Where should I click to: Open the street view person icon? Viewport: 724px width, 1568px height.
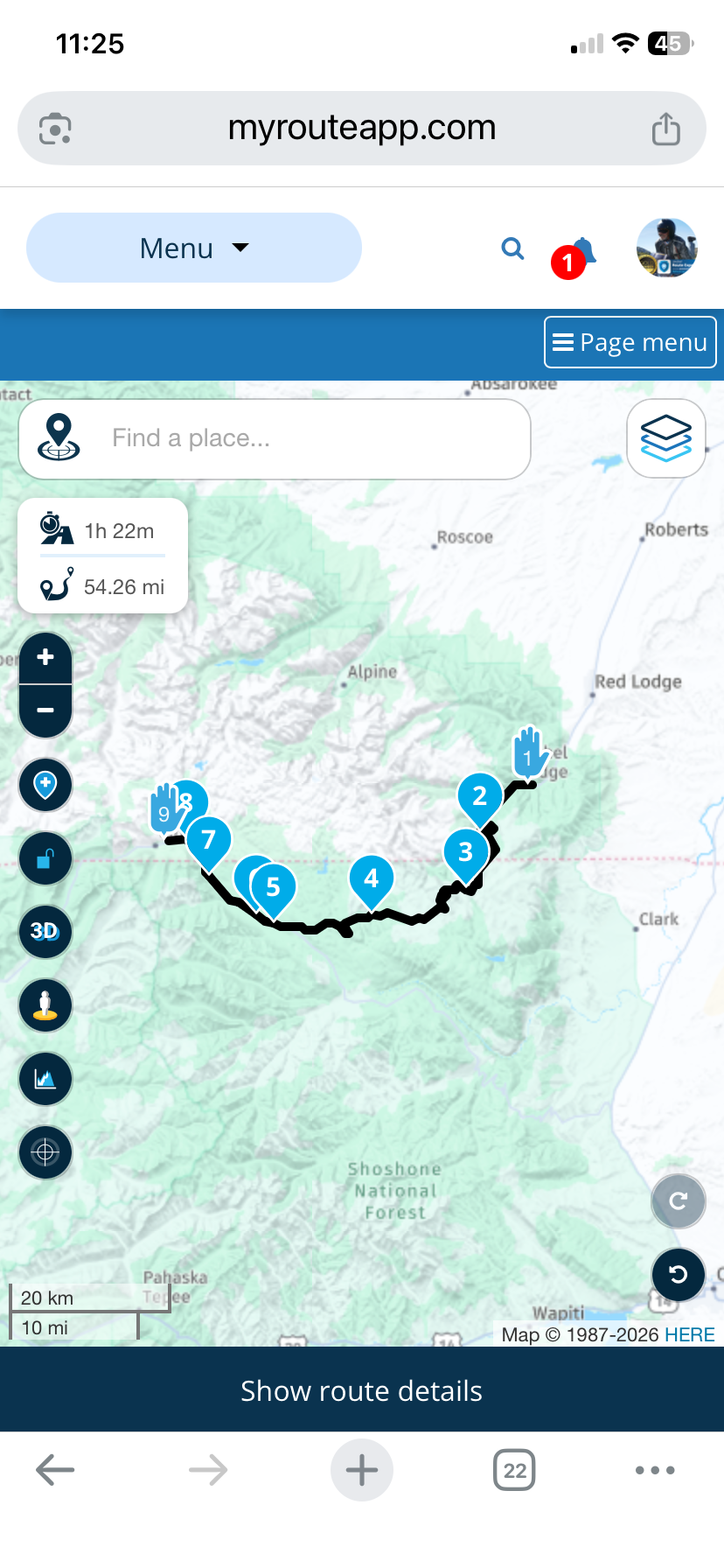45,1005
